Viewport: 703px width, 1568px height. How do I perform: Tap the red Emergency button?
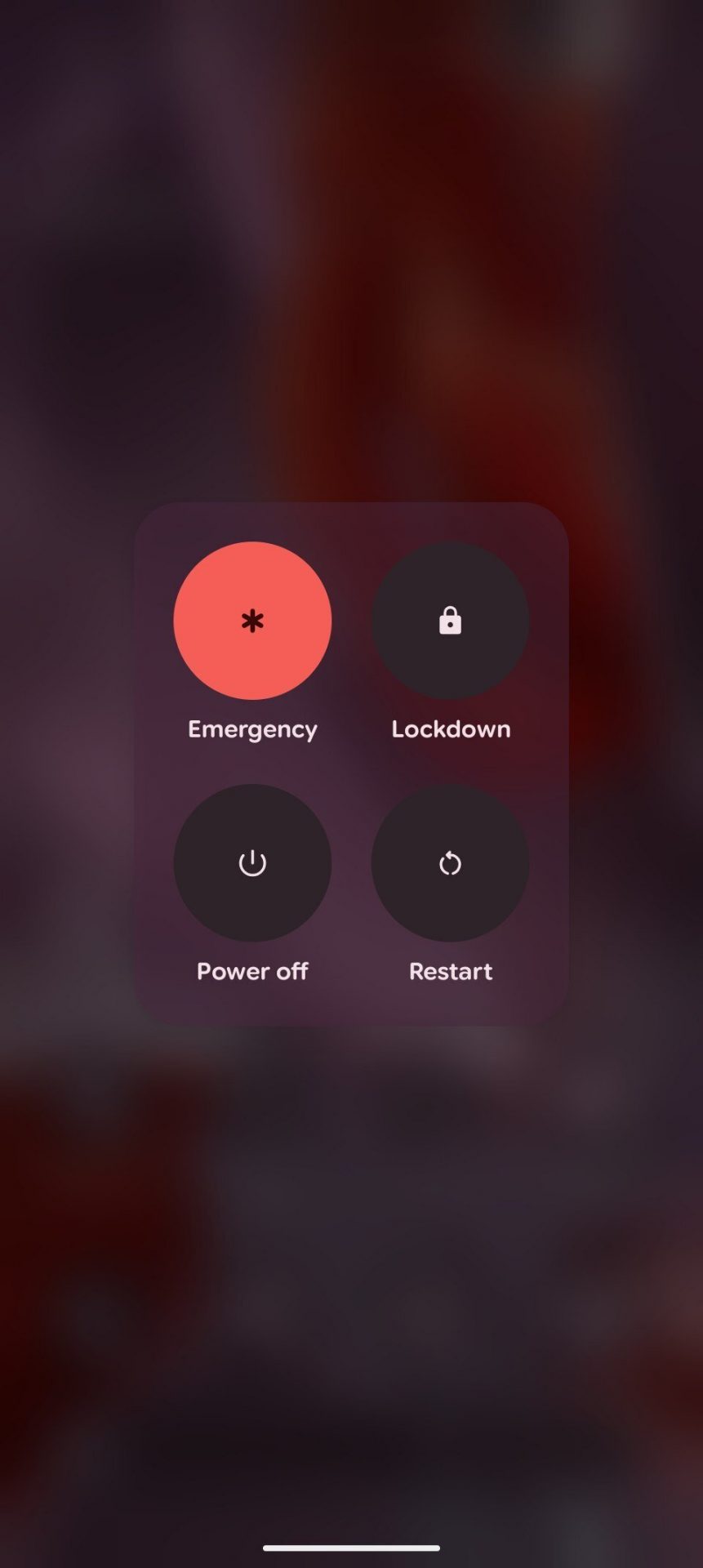click(x=252, y=621)
